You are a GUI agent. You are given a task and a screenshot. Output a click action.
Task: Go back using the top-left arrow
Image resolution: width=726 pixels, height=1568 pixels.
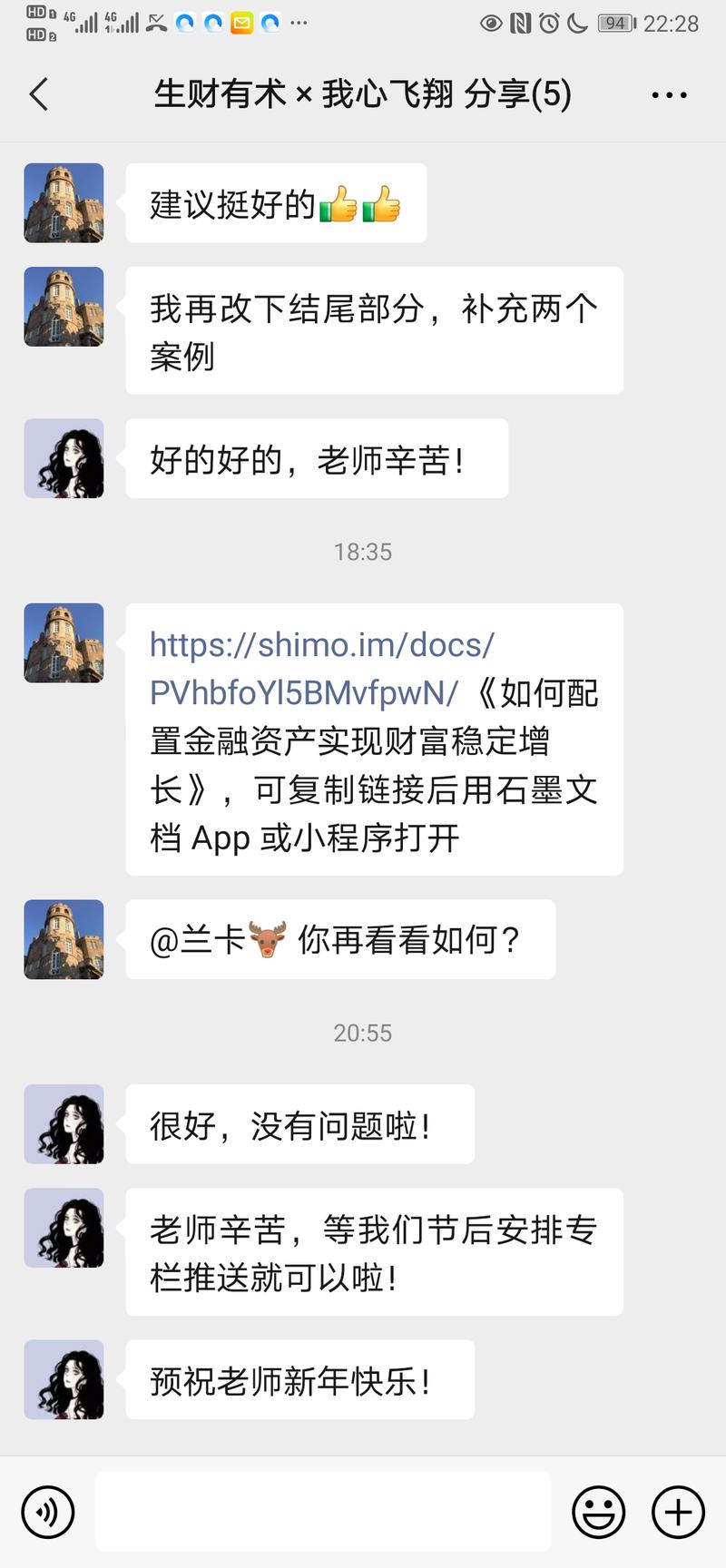pyautogui.click(x=38, y=93)
